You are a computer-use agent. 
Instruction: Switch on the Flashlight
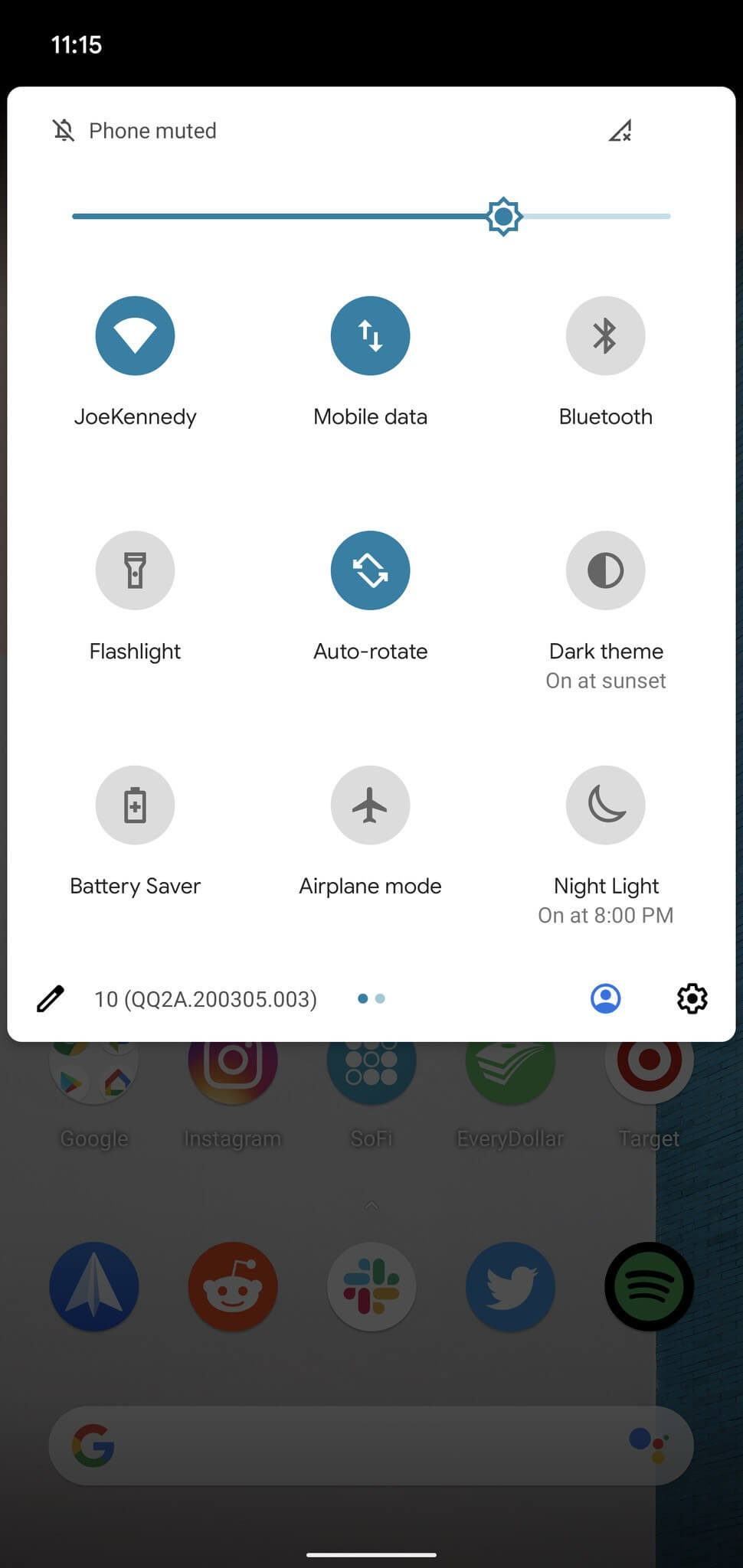(x=135, y=570)
